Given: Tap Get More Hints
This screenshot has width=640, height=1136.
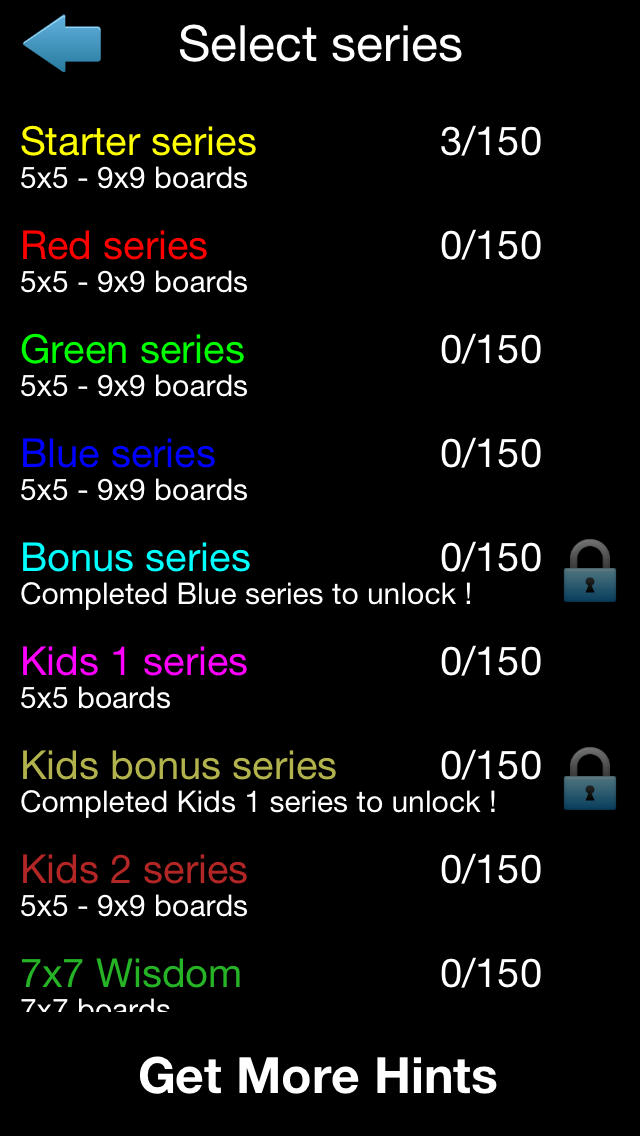Looking at the screenshot, I should click(318, 1076).
